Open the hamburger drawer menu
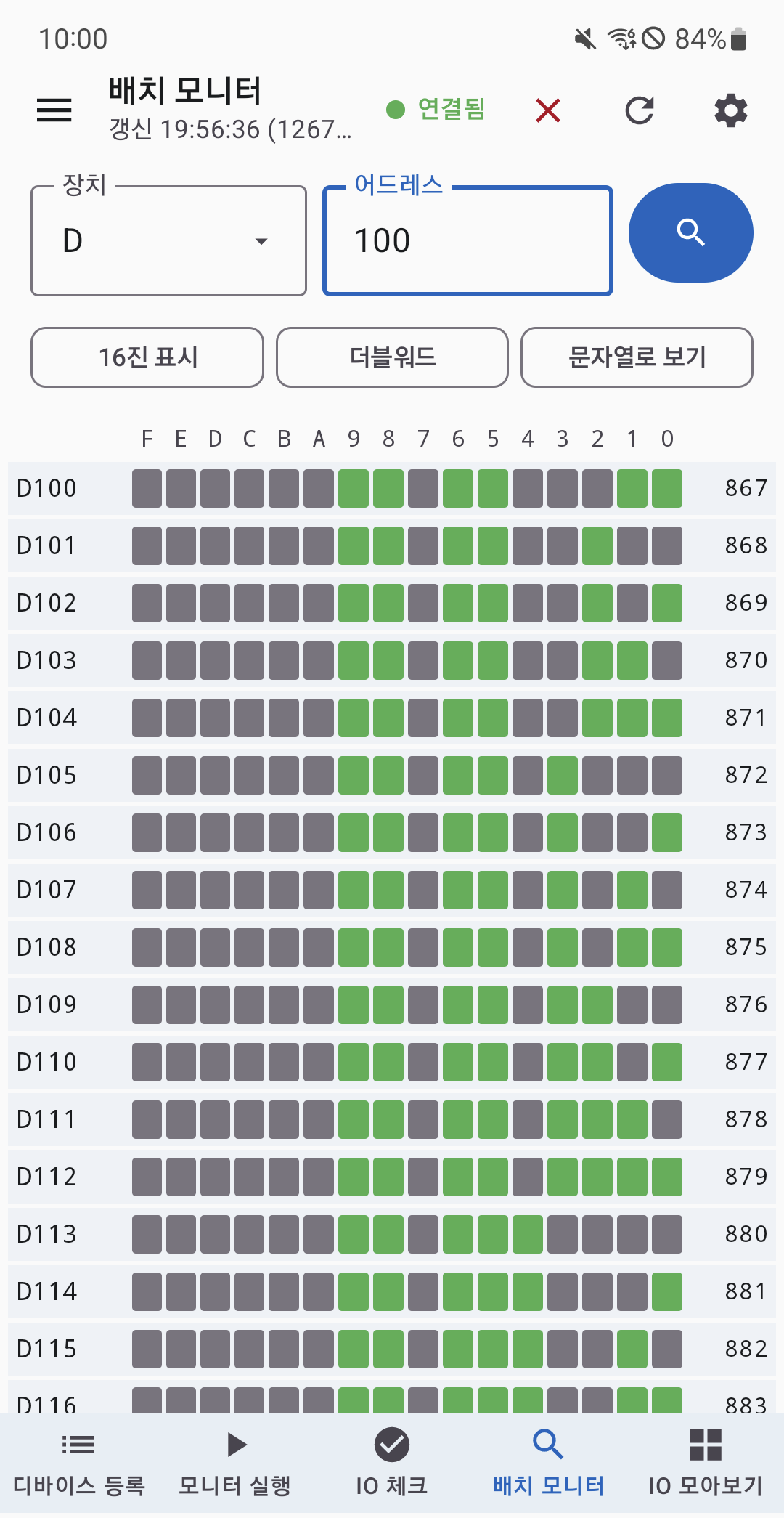 [x=54, y=110]
